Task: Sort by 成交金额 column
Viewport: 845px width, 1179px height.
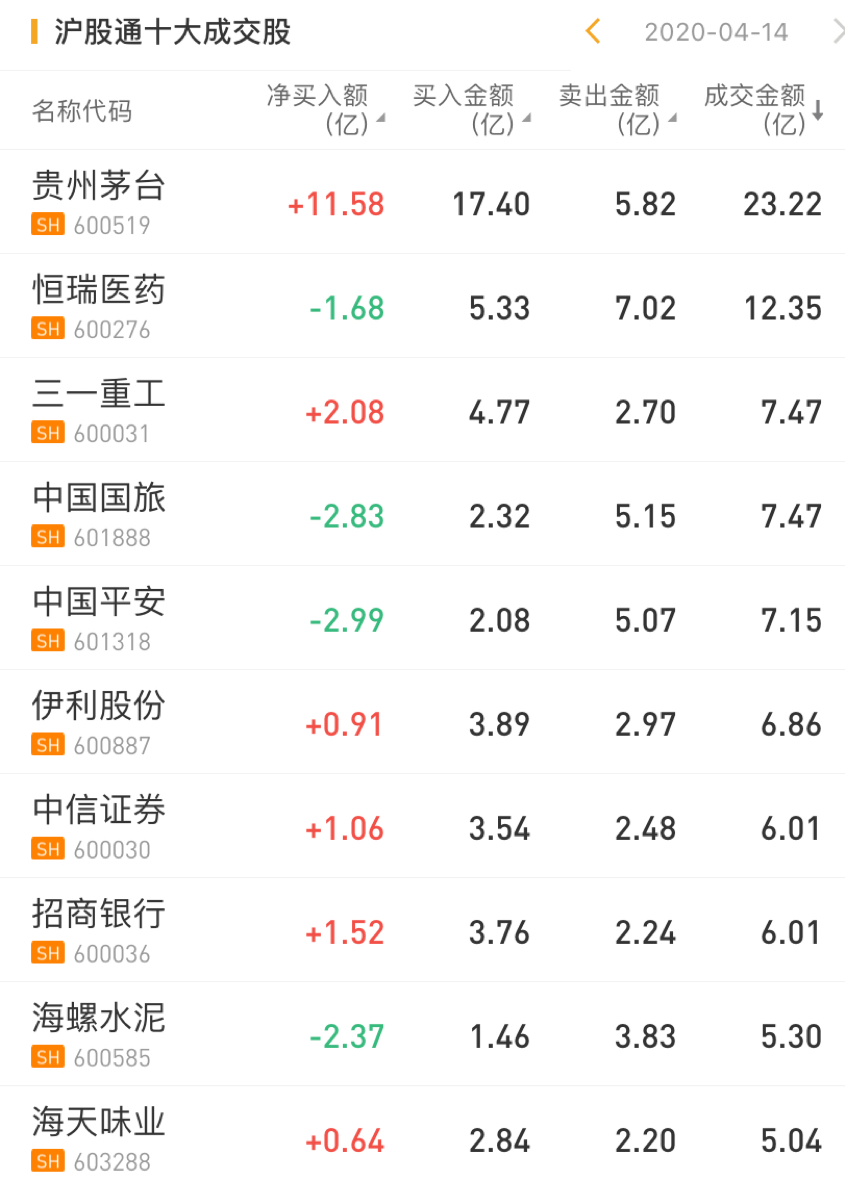Action: [x=762, y=109]
